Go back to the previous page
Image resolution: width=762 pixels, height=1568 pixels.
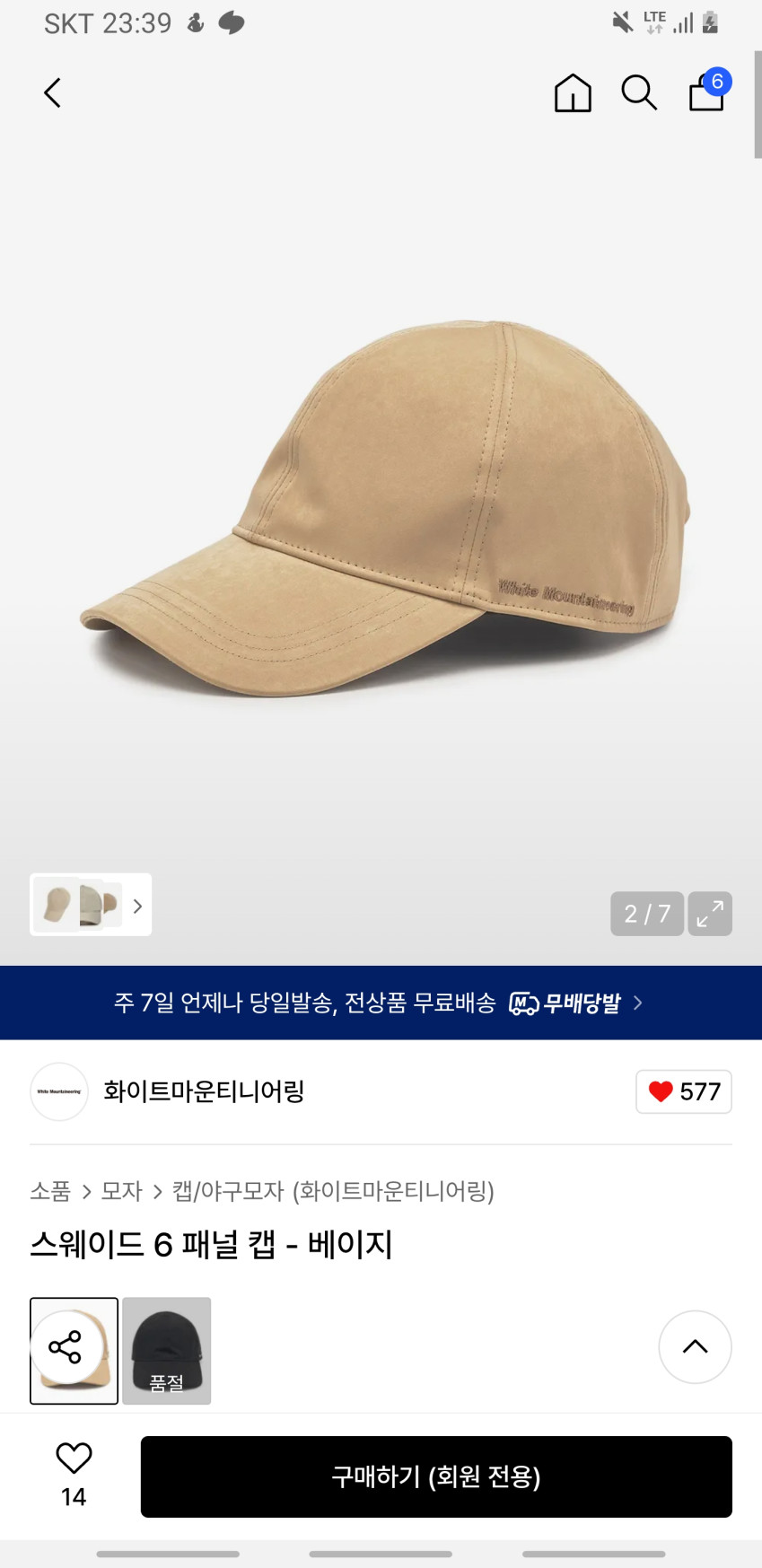pos(53,92)
